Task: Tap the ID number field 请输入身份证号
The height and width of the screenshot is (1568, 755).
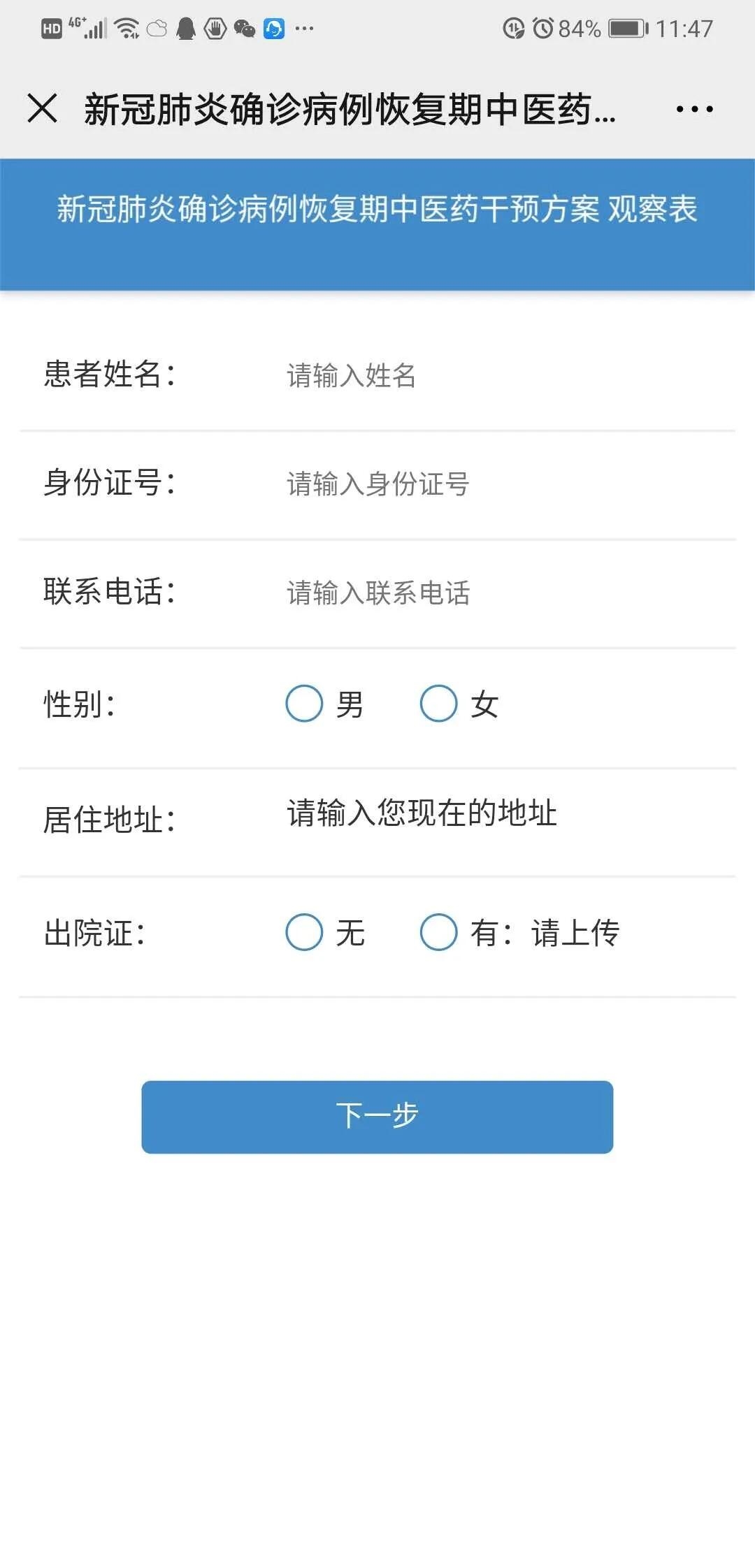Action: coord(489,484)
